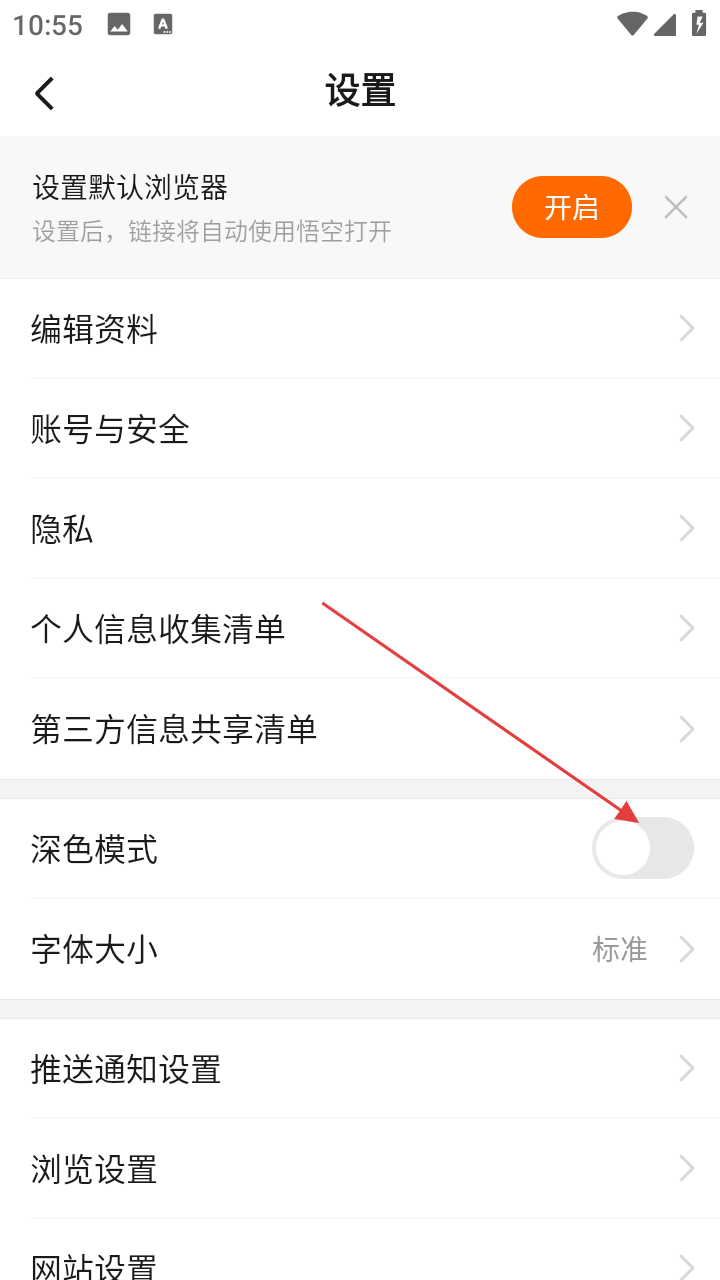View 第三方信息共享清单

tap(360, 729)
